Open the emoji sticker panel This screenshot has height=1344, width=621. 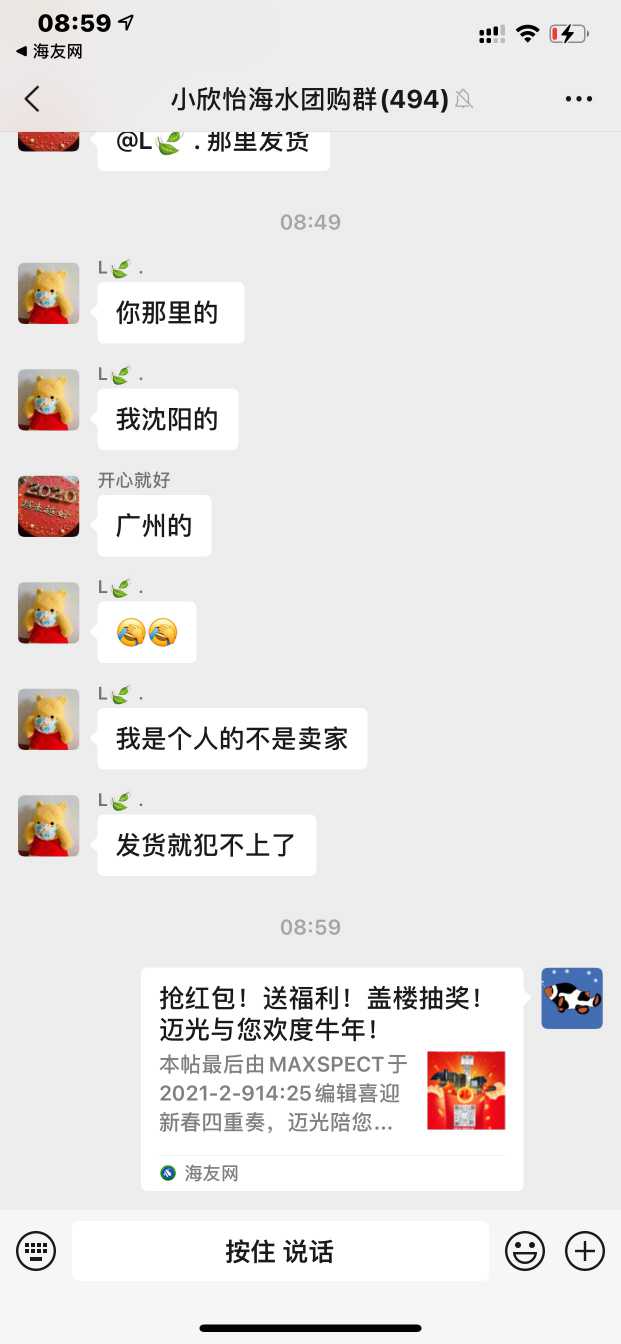(x=525, y=1250)
